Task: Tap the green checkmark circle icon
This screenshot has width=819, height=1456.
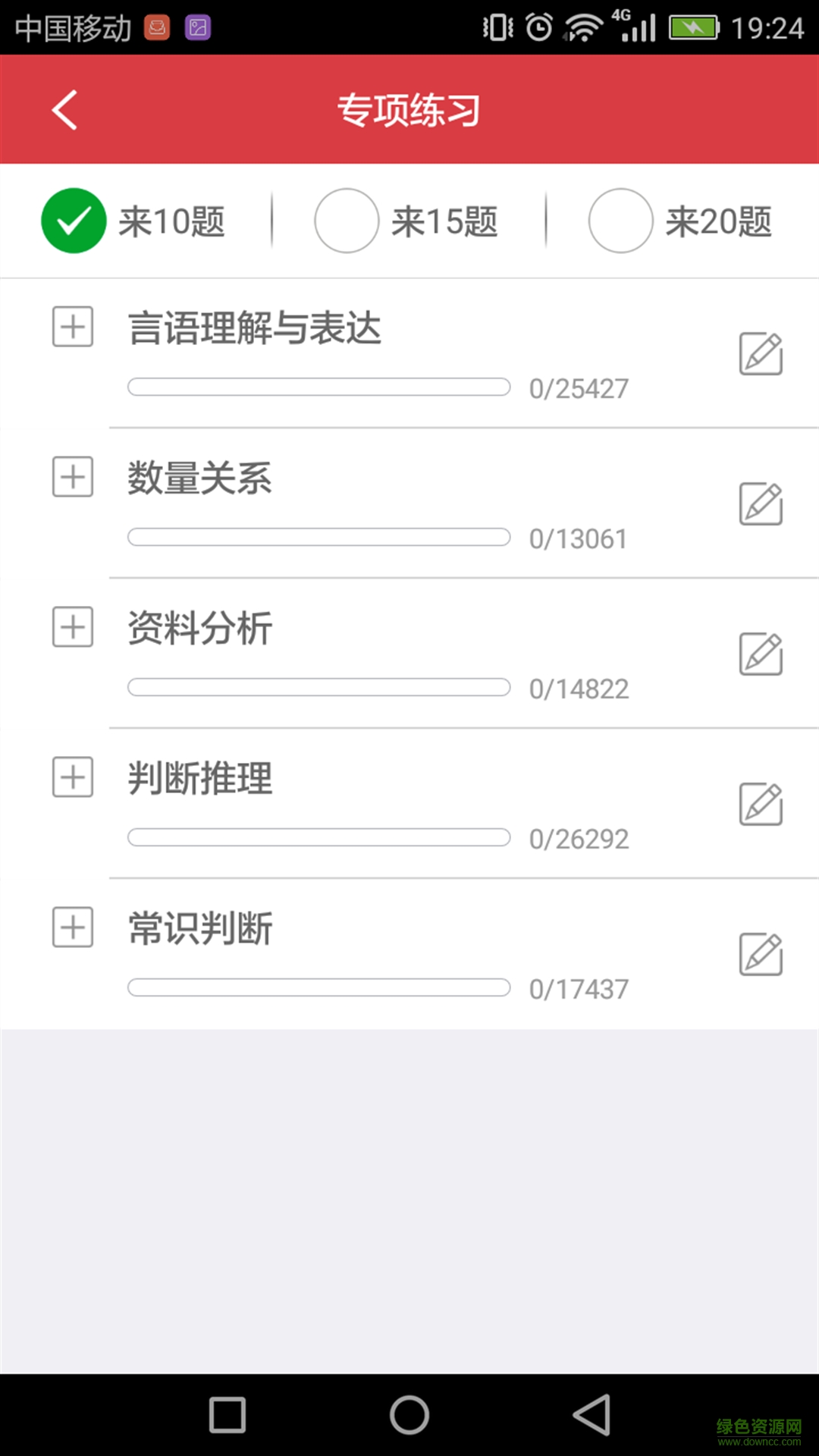Action: pyautogui.click(x=74, y=221)
